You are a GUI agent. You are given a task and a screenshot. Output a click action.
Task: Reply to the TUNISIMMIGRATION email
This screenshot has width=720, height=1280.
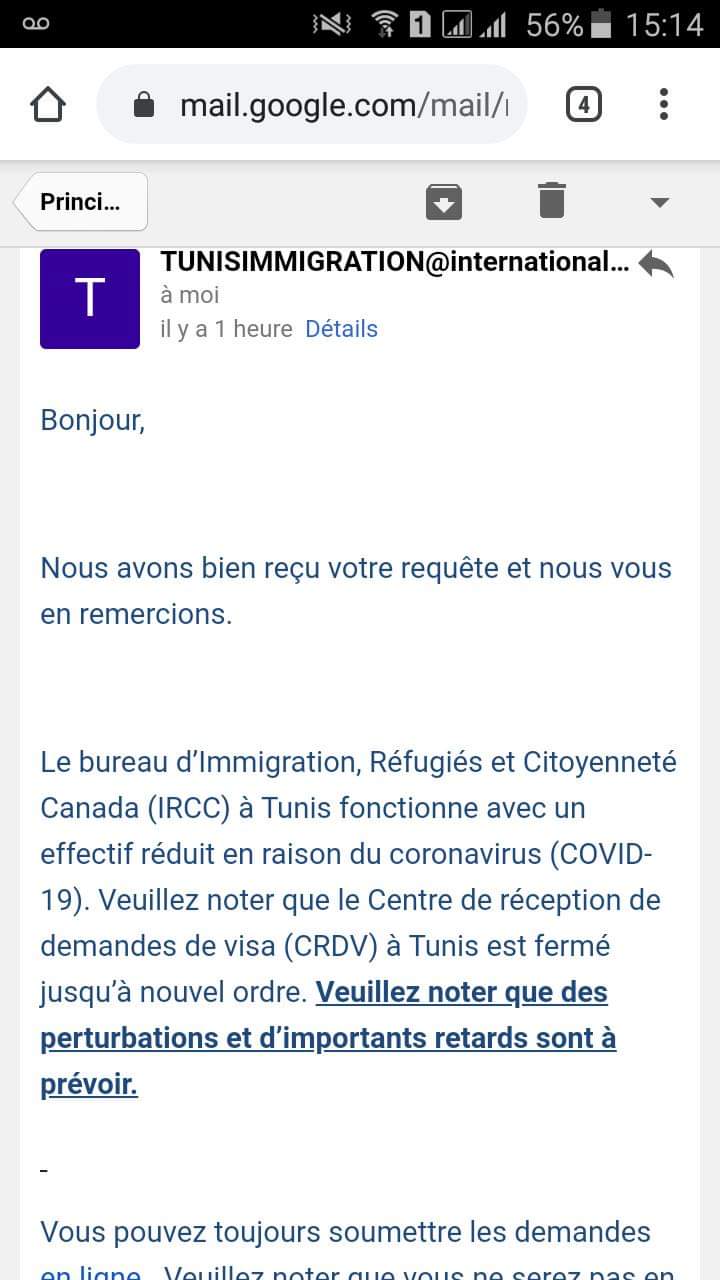[656, 264]
